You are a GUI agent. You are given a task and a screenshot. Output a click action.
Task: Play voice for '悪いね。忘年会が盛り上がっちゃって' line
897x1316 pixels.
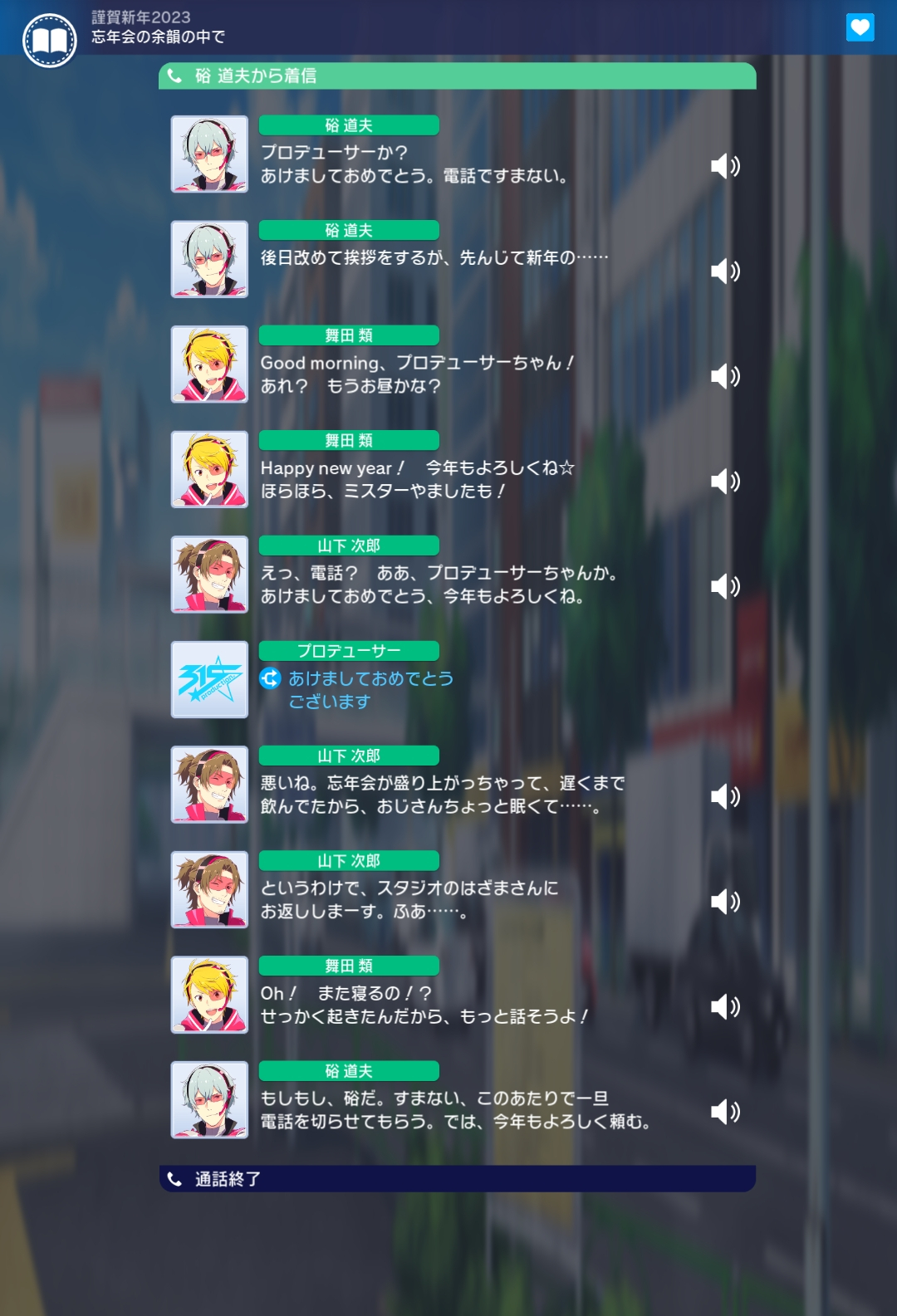(x=724, y=796)
